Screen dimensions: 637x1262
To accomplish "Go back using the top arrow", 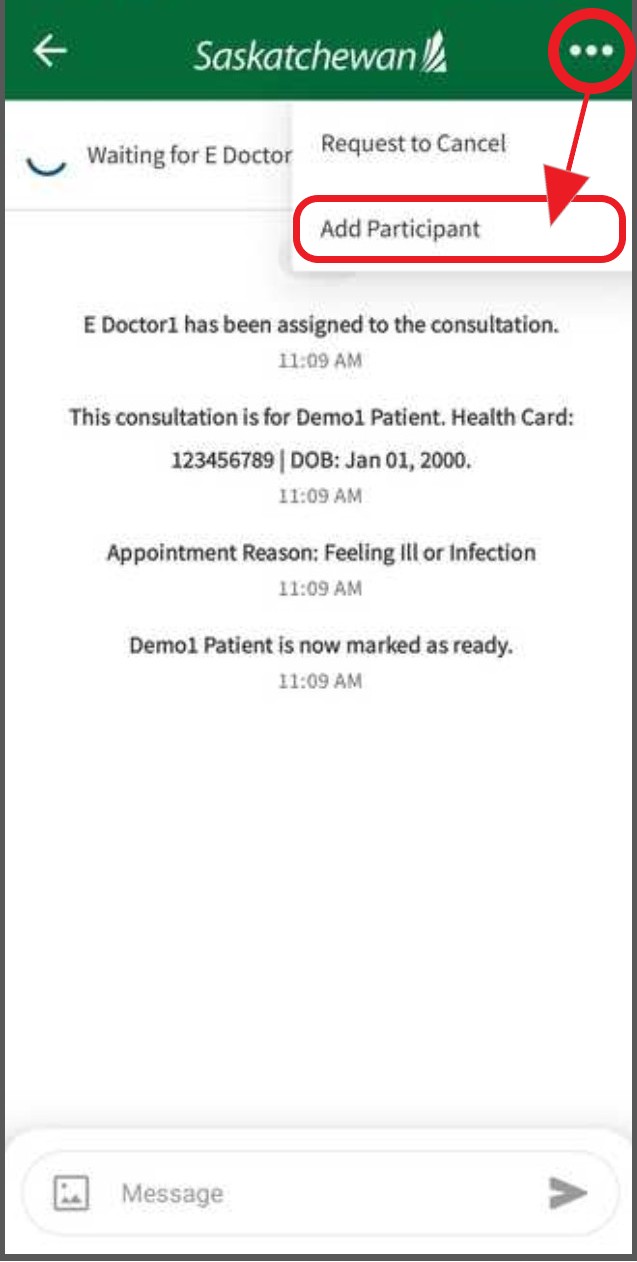I will pos(50,51).
